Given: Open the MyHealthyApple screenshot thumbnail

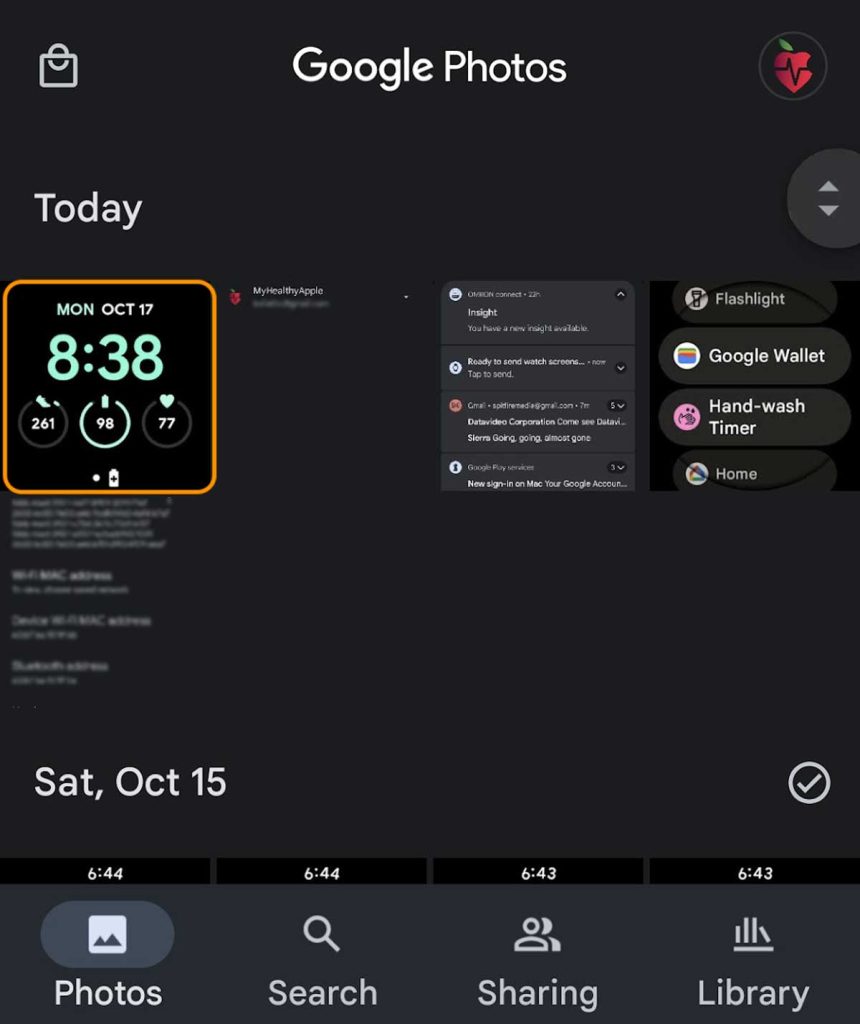Looking at the screenshot, I should coord(323,387).
